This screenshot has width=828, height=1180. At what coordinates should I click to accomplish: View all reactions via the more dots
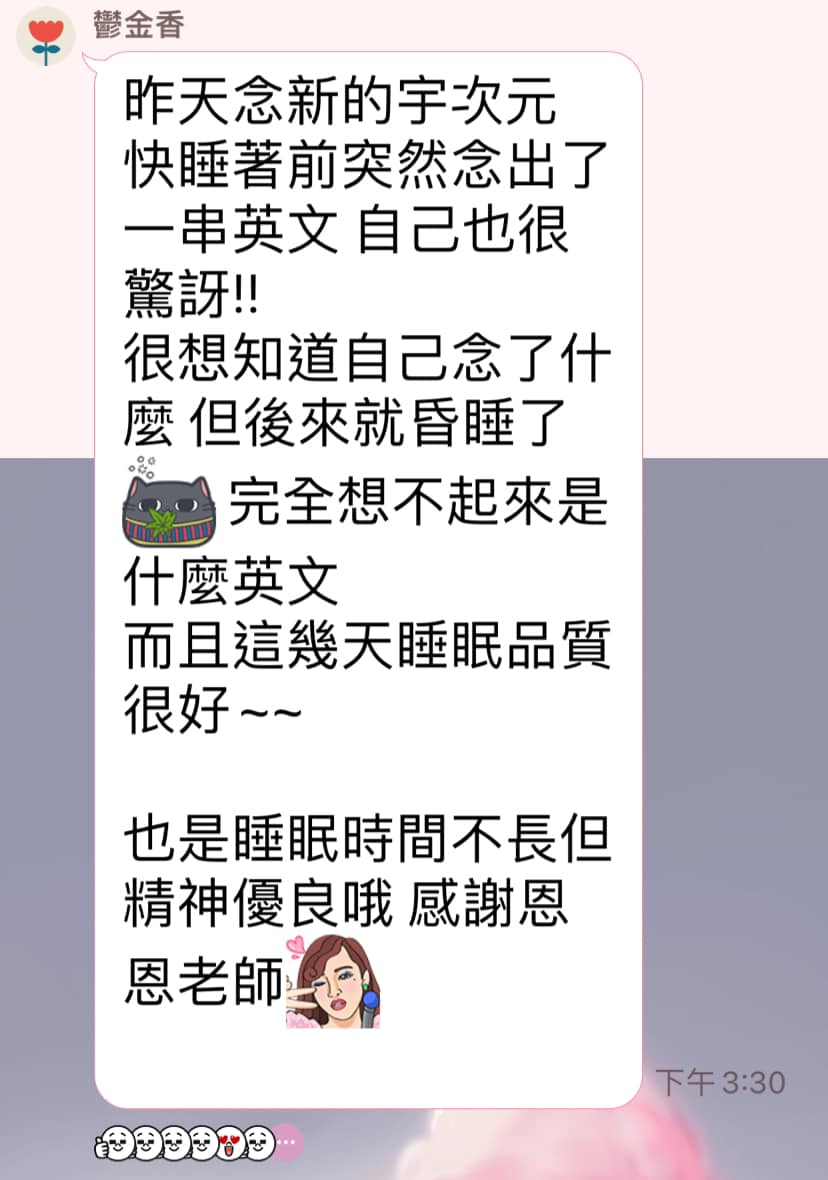pyautogui.click(x=288, y=1141)
